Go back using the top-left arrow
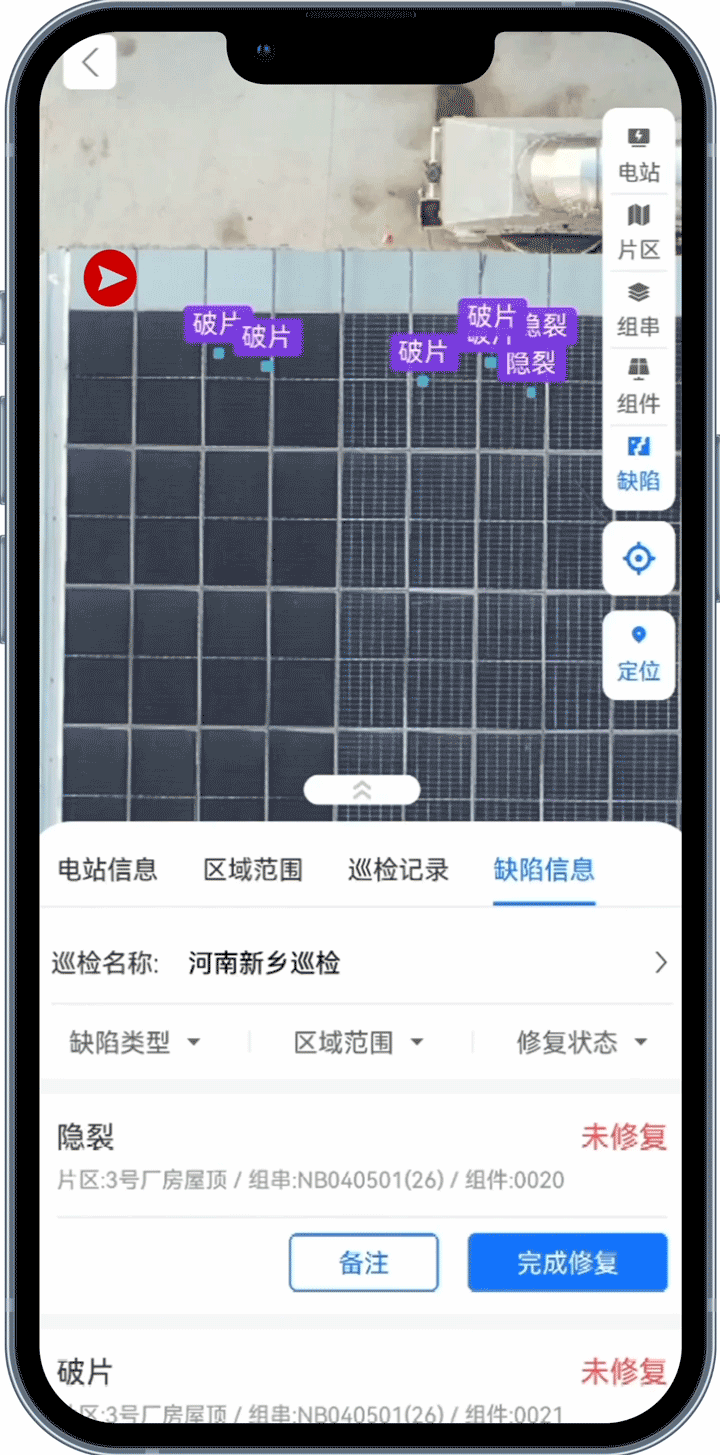Screen dimensions: 720x1455 [x=90, y=63]
